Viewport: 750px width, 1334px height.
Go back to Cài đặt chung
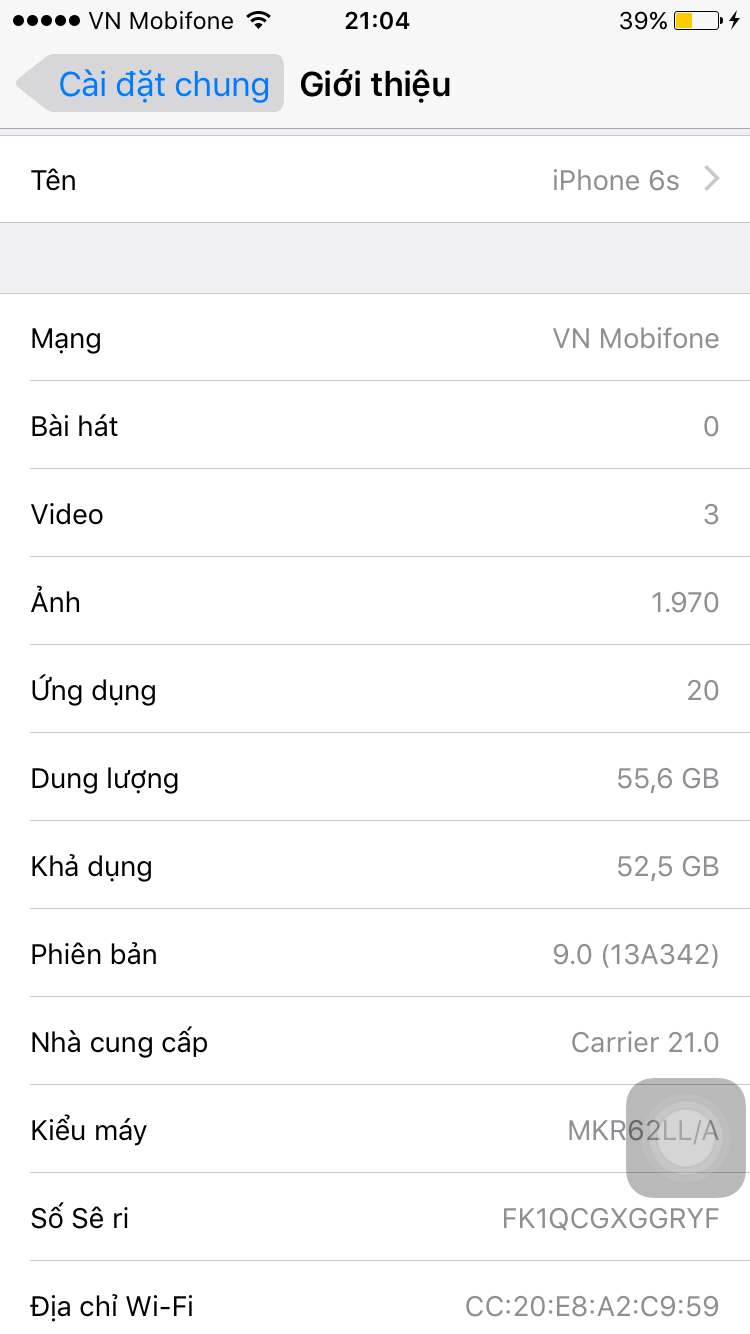(150, 84)
